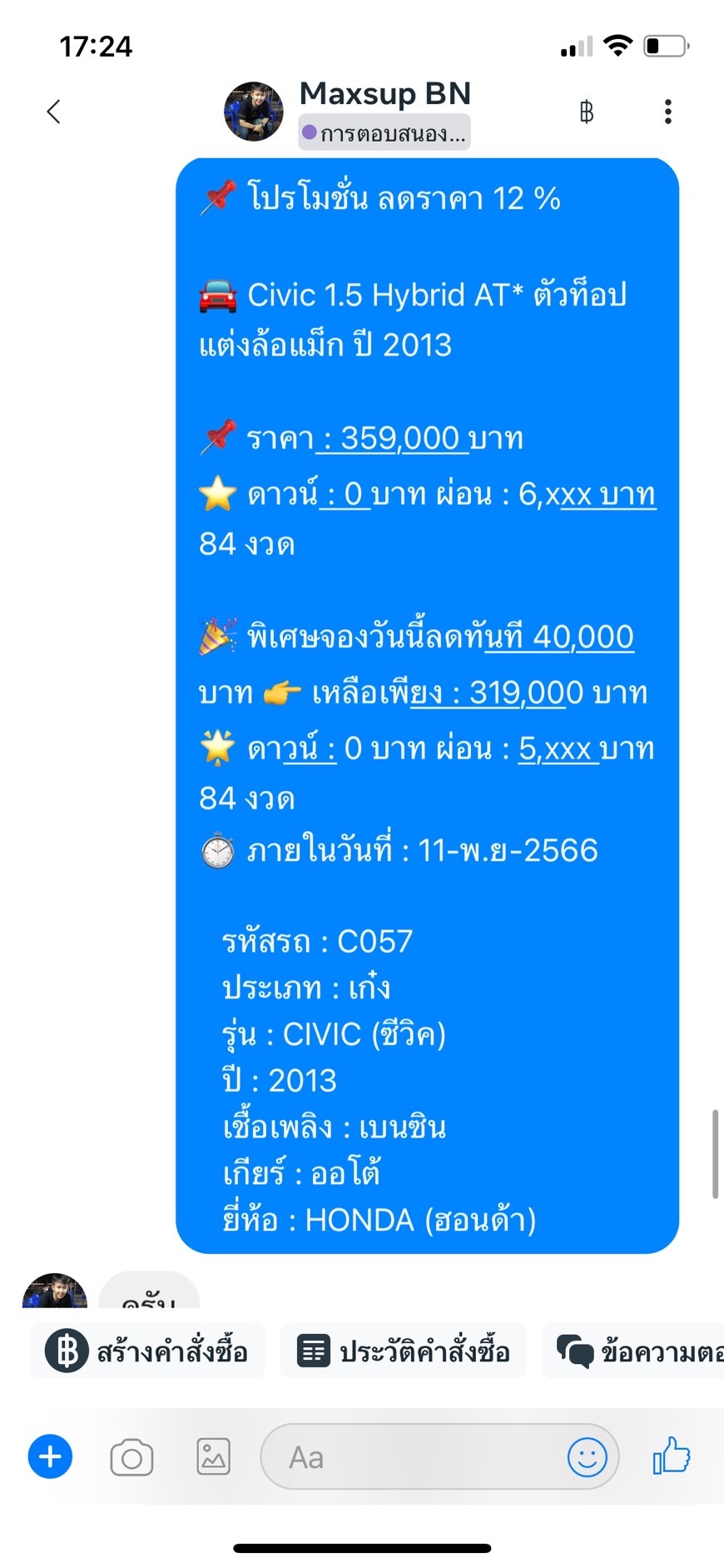Open the photo gallery picker
724x1568 pixels.
pyautogui.click(x=213, y=1457)
